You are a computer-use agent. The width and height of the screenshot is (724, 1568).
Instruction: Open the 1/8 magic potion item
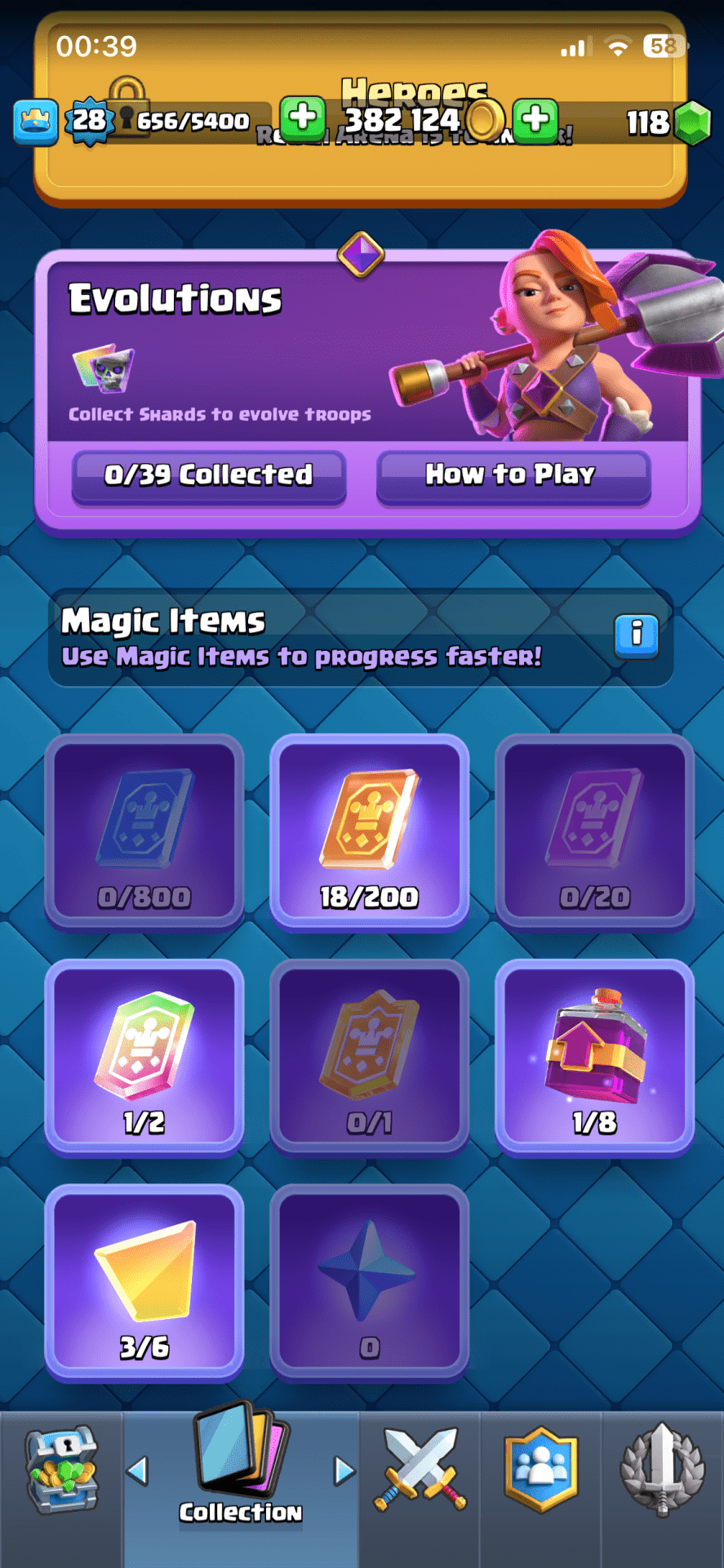(594, 1056)
